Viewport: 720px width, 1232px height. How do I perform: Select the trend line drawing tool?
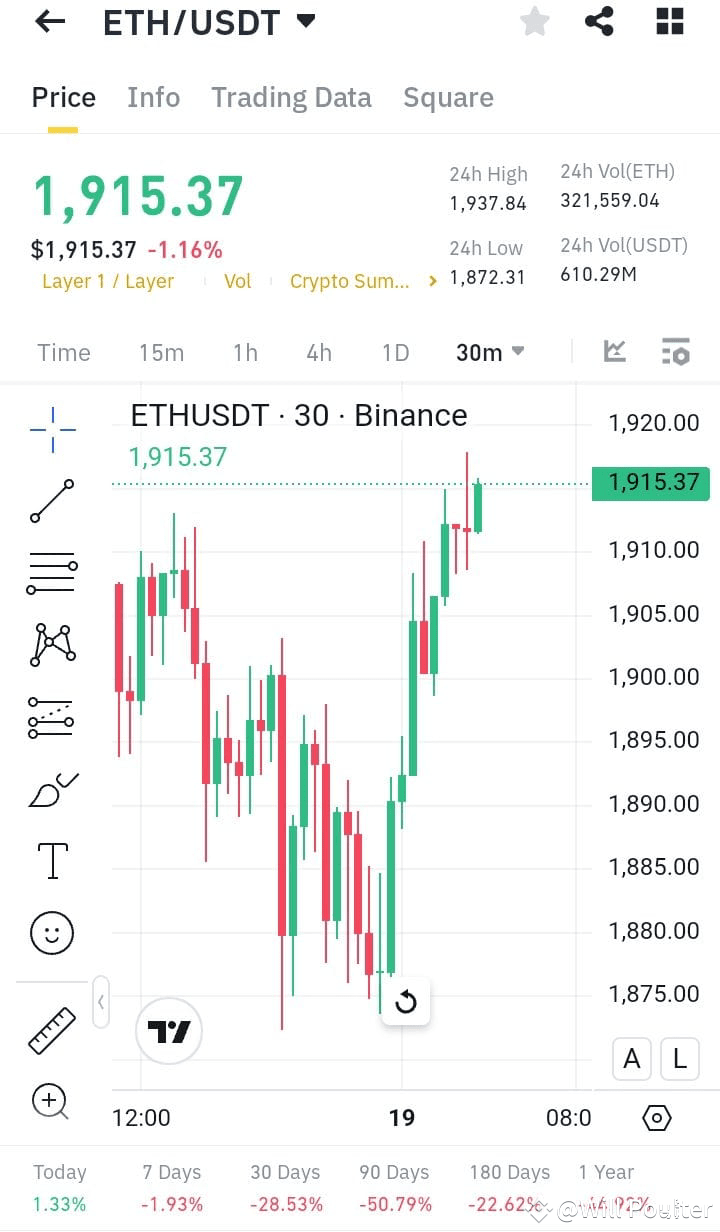tap(51, 500)
